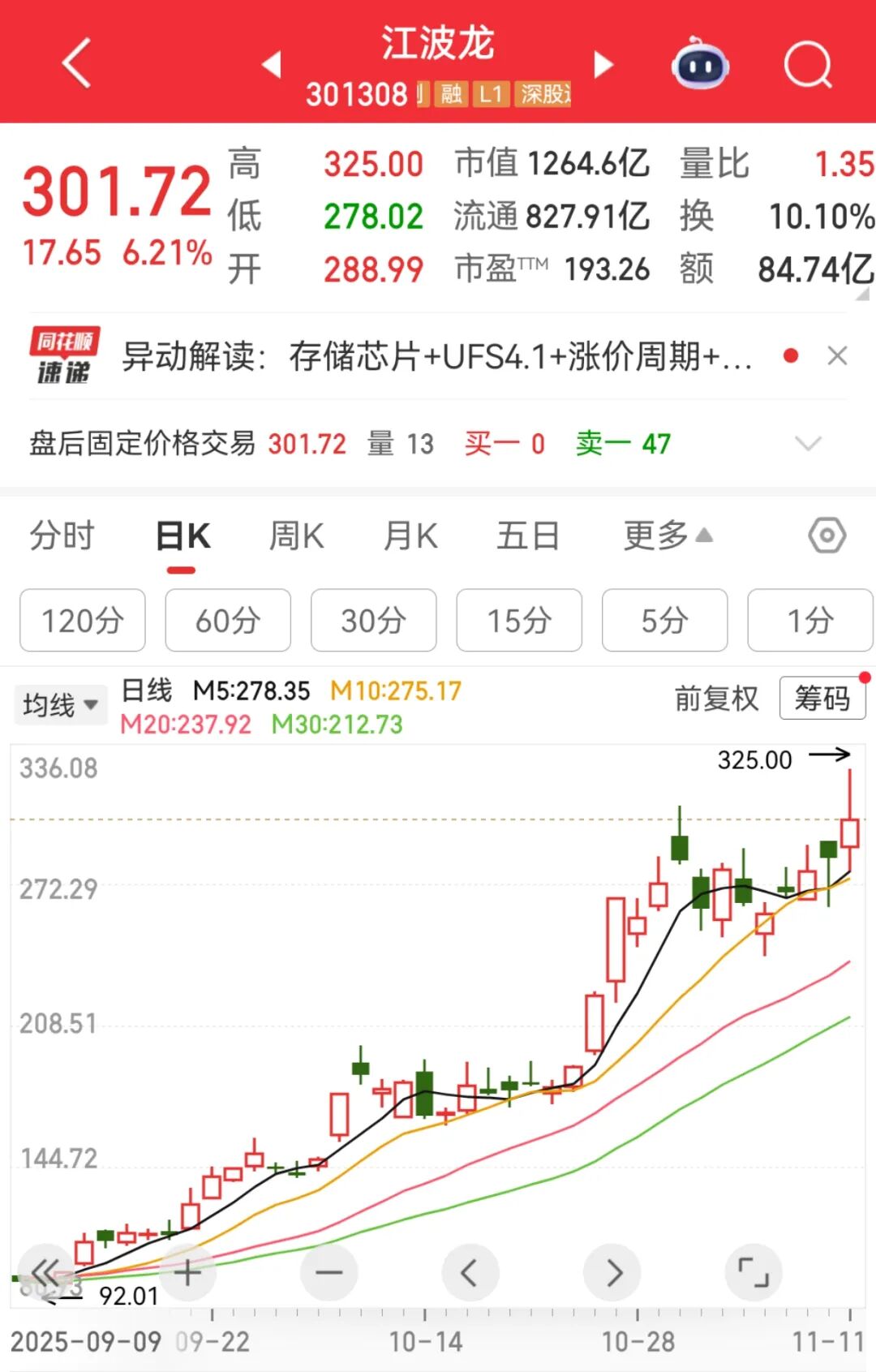Open the 均线 indicator dropdown
Screen dimensions: 876x1372
tap(60, 704)
